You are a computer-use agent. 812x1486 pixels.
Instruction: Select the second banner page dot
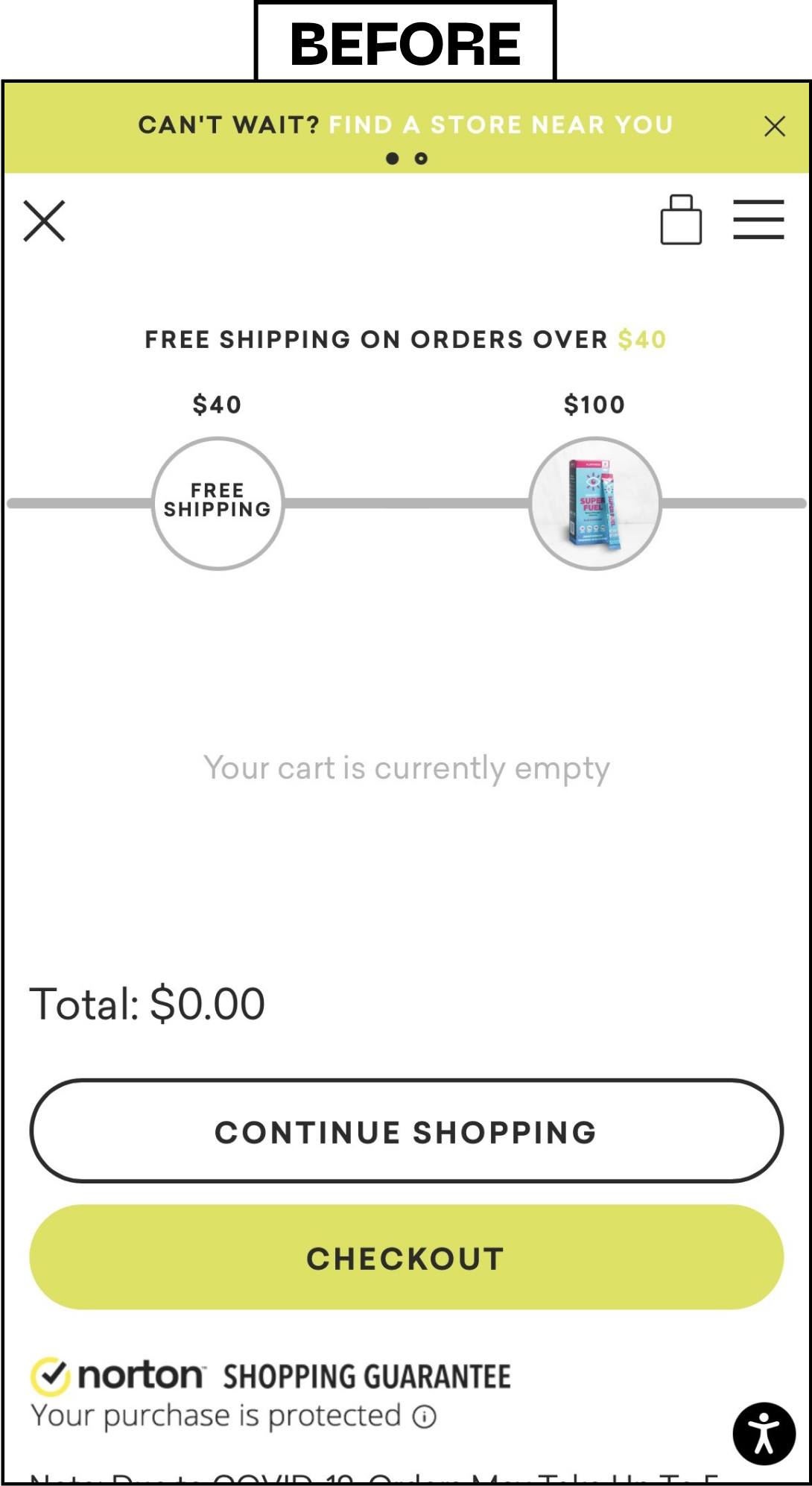pyautogui.click(x=421, y=158)
